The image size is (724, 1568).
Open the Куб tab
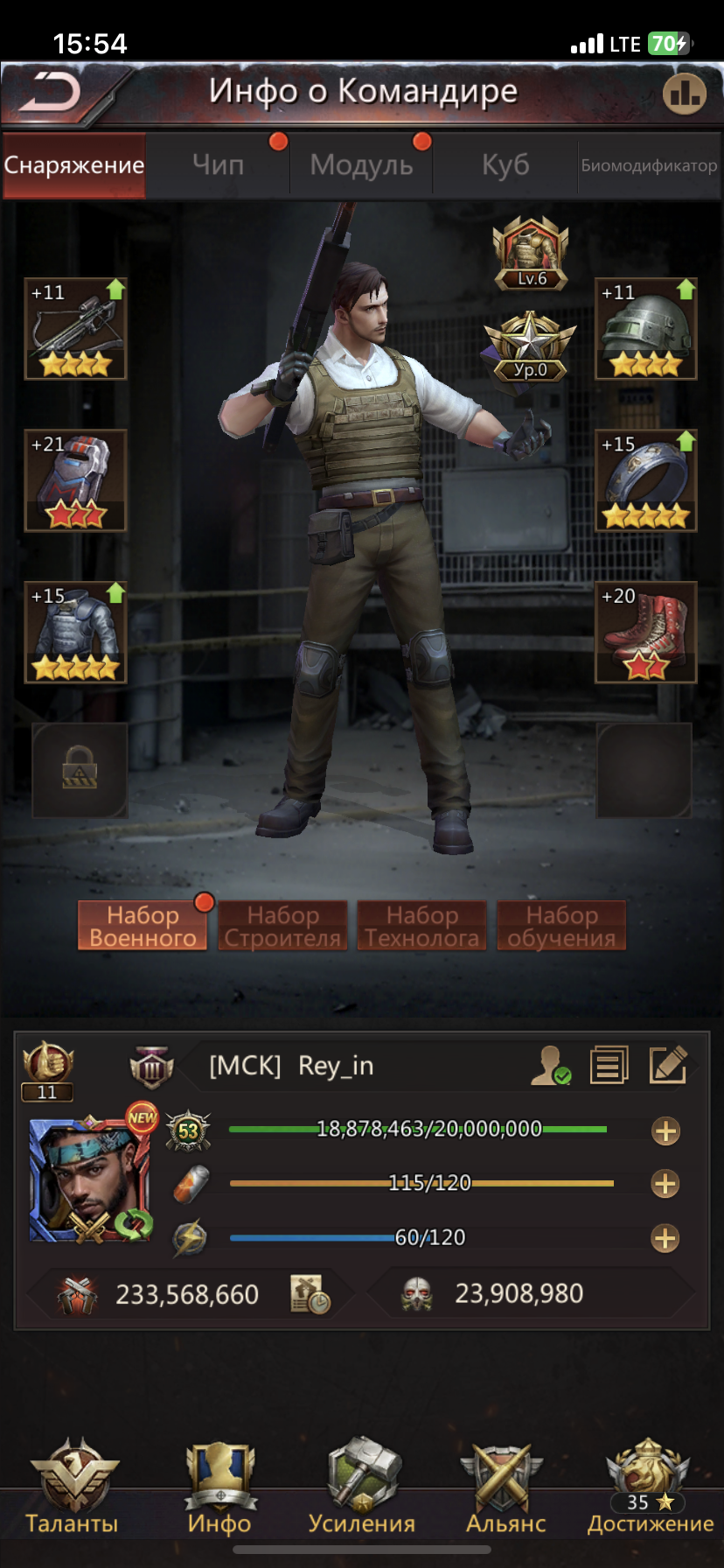click(x=505, y=164)
